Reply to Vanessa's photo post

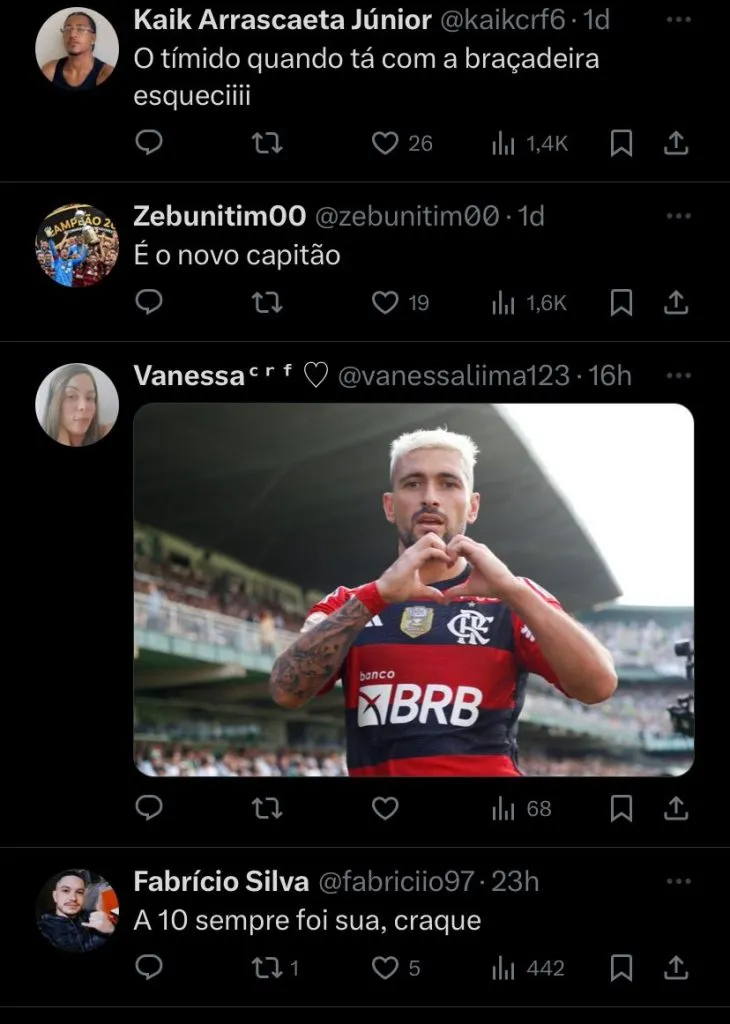tap(149, 808)
